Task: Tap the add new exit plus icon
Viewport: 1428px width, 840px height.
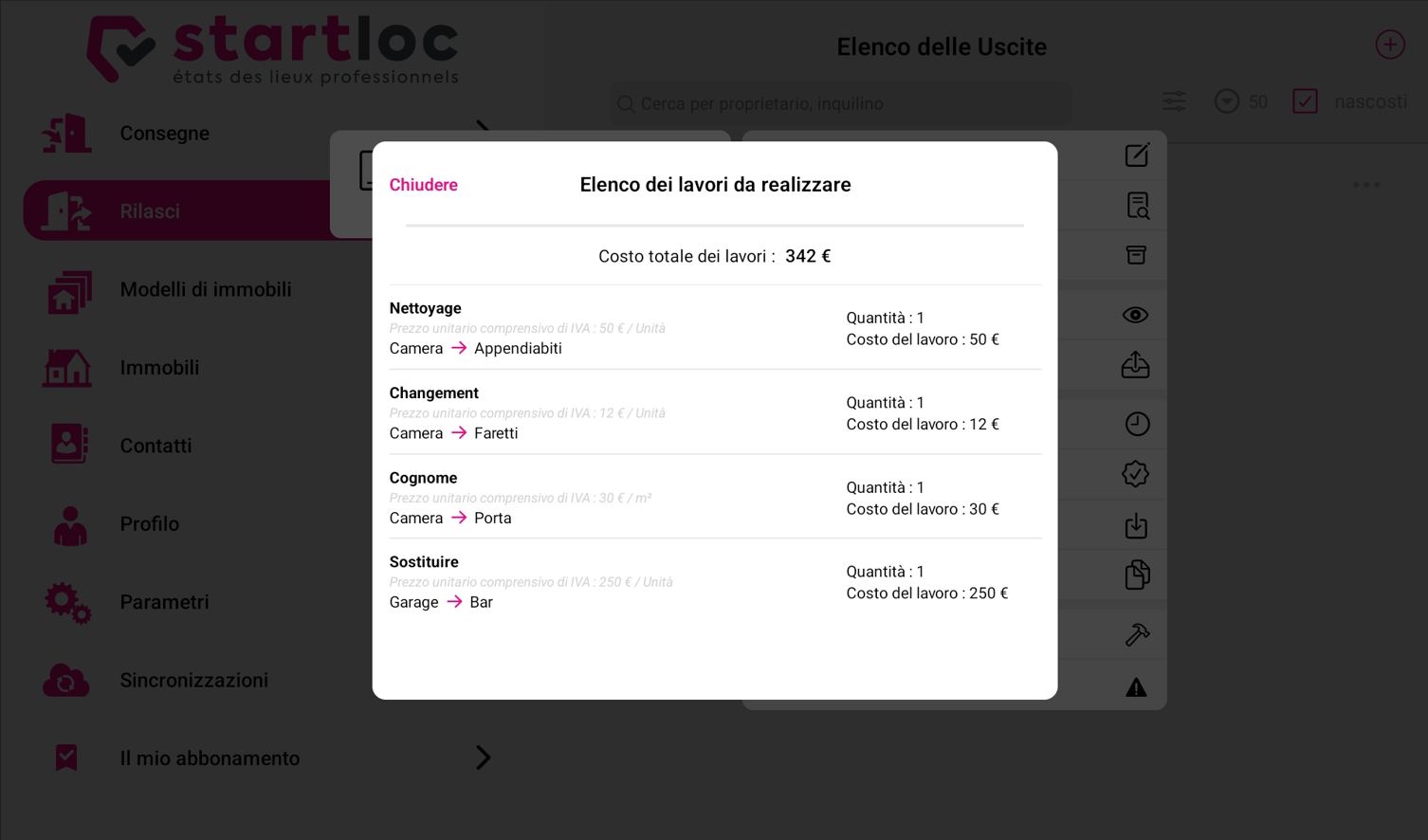Action: (1389, 45)
